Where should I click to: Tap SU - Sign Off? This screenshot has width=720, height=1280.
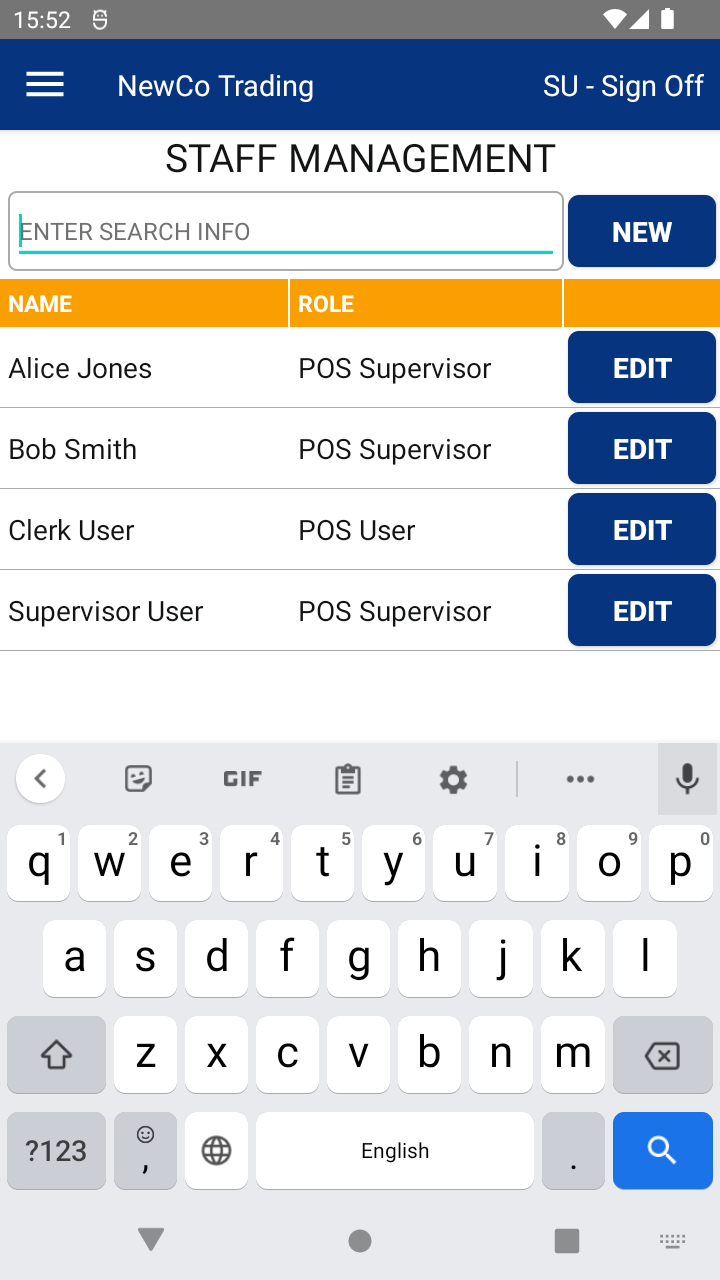coord(623,86)
